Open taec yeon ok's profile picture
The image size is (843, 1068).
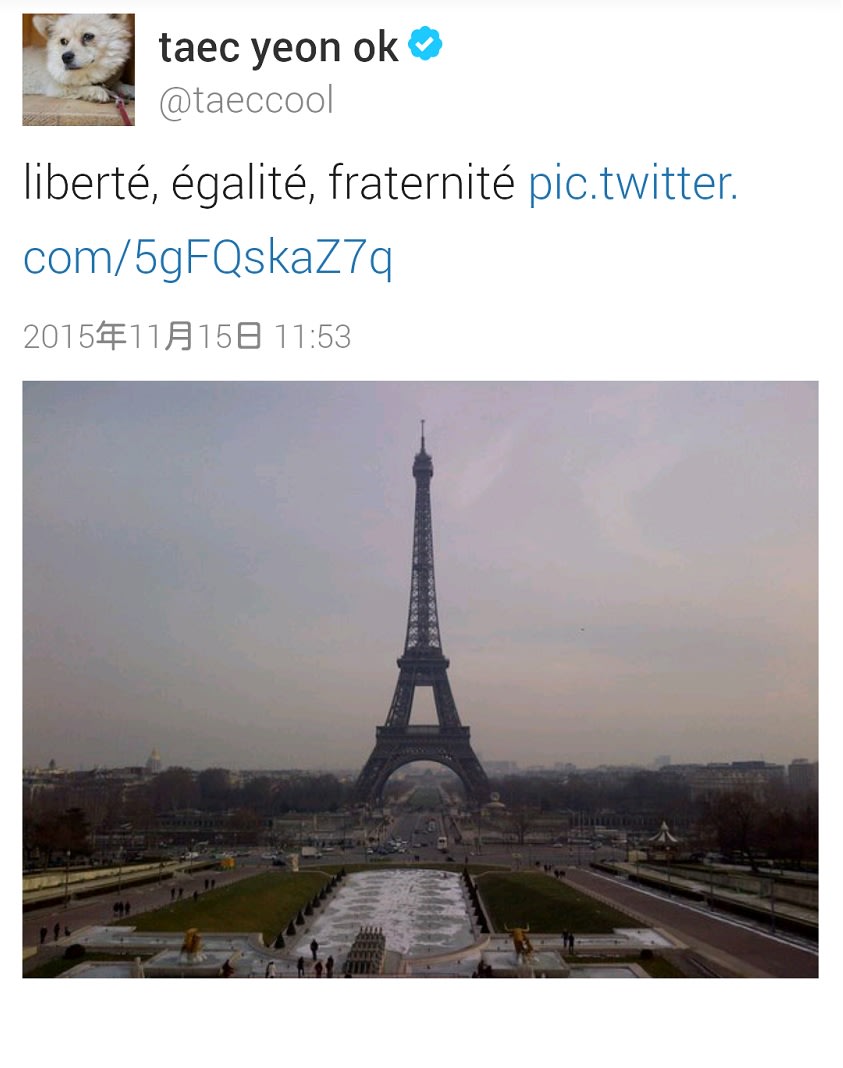point(78,69)
